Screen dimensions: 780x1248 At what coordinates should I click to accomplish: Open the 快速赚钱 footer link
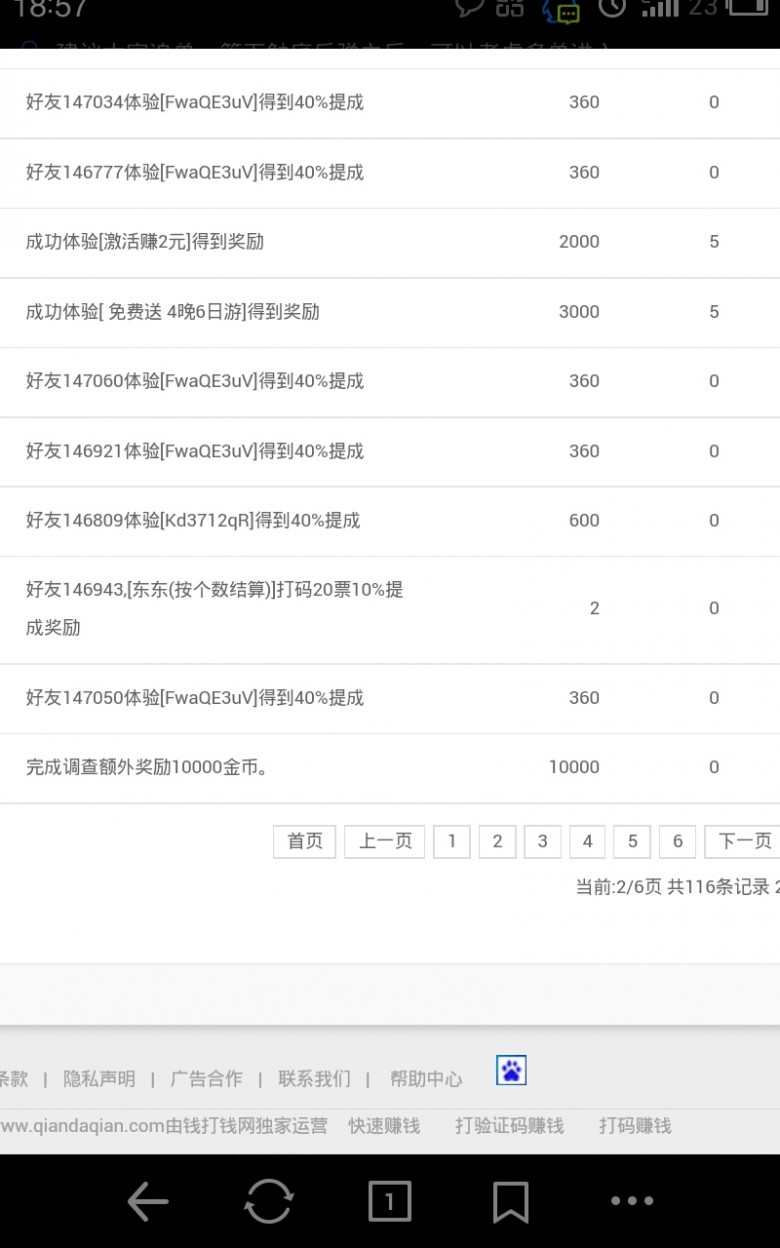pyautogui.click(x=384, y=1126)
